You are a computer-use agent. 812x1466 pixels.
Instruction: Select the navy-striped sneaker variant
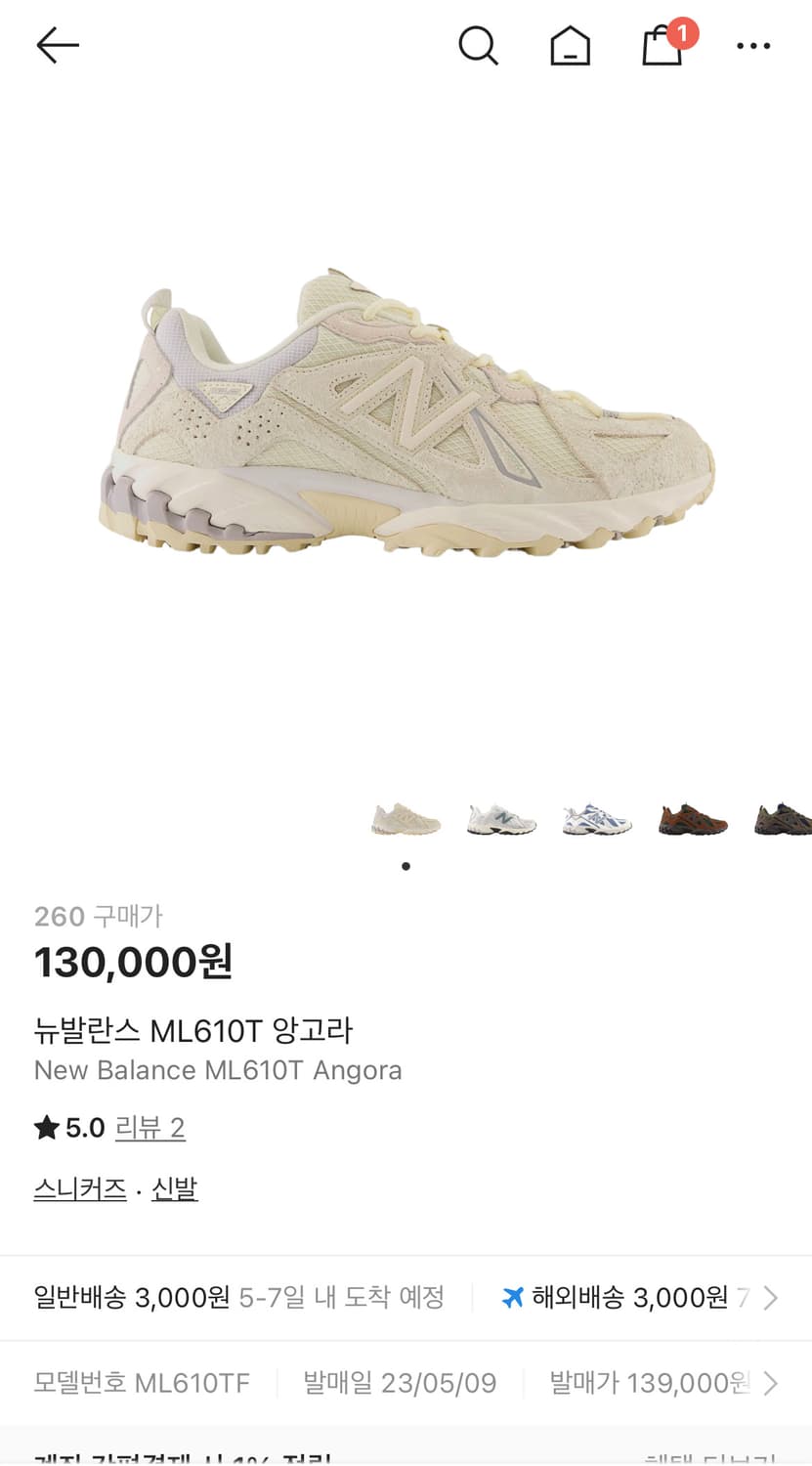click(x=597, y=819)
